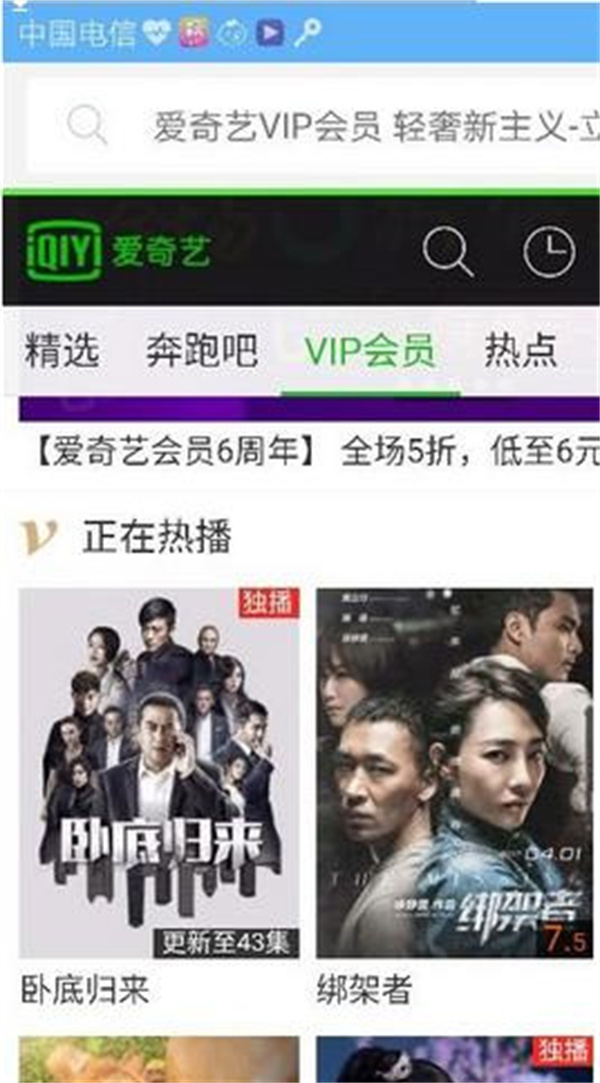Switch to the 精选 tab

coord(62,350)
